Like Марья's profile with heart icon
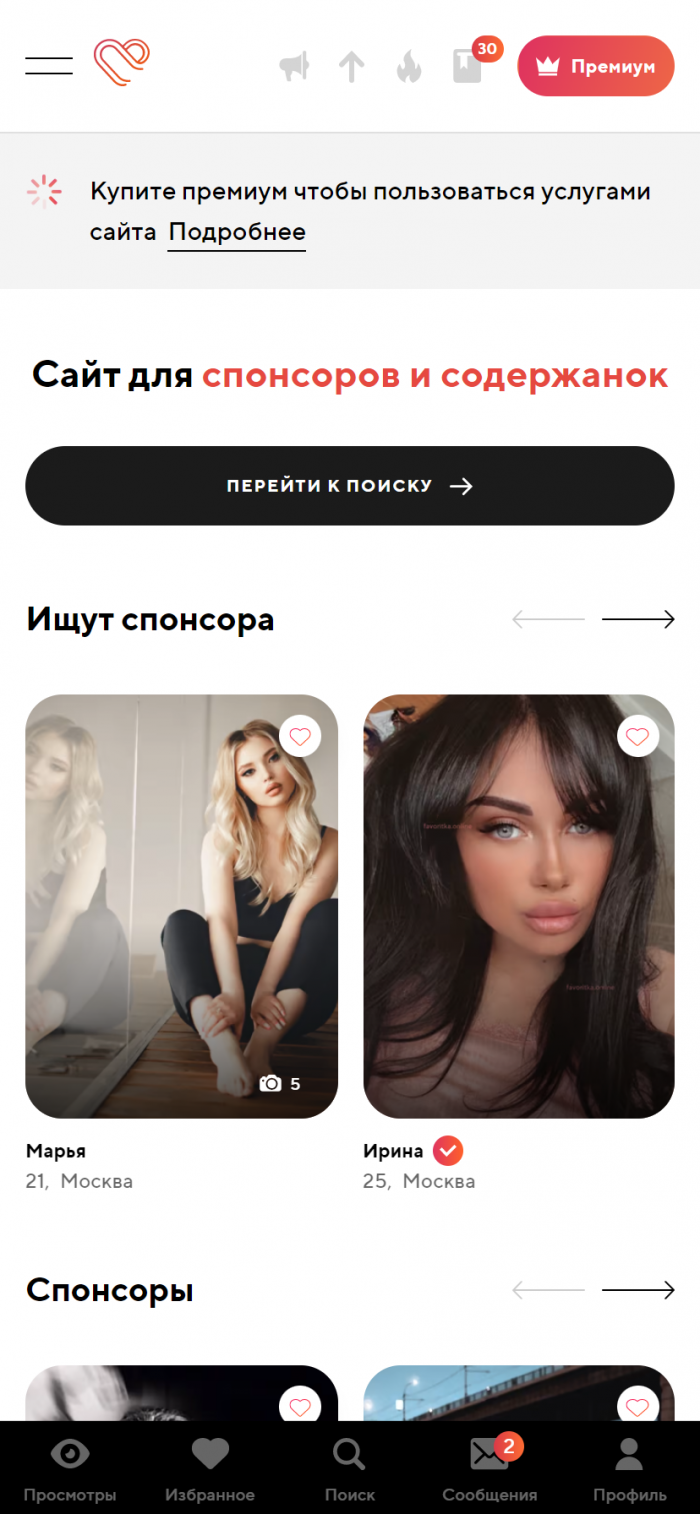This screenshot has height=1514, width=700. [300, 737]
